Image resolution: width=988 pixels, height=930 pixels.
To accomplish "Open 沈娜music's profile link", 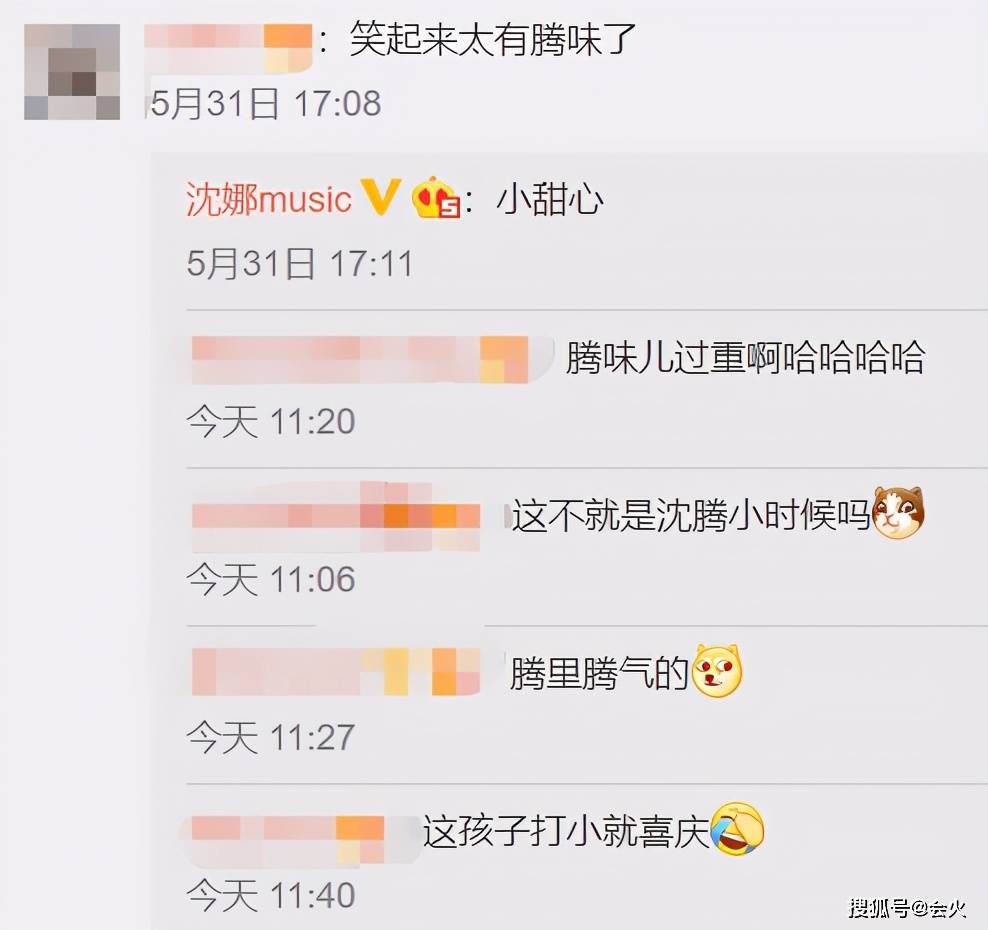I will [268, 200].
